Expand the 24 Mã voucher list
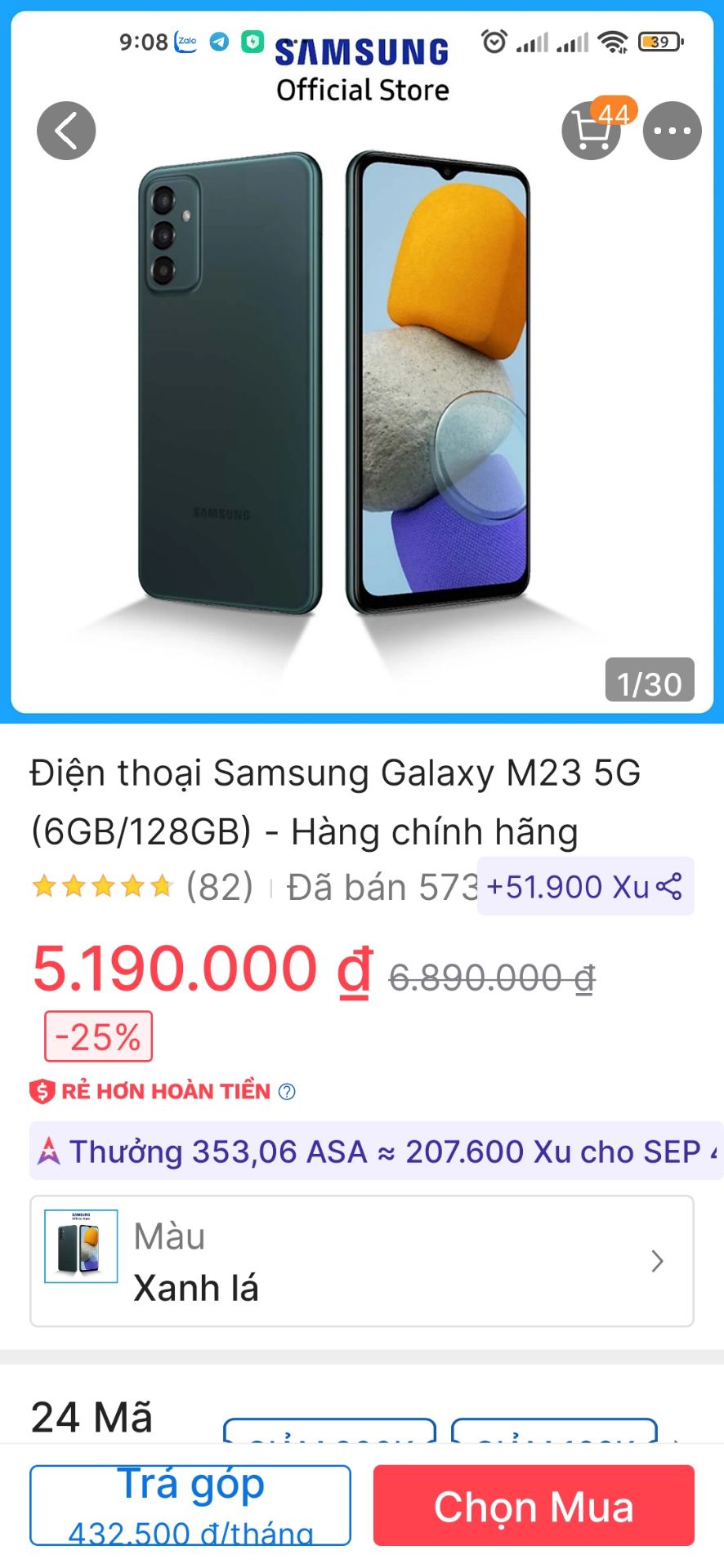 coord(90,1419)
